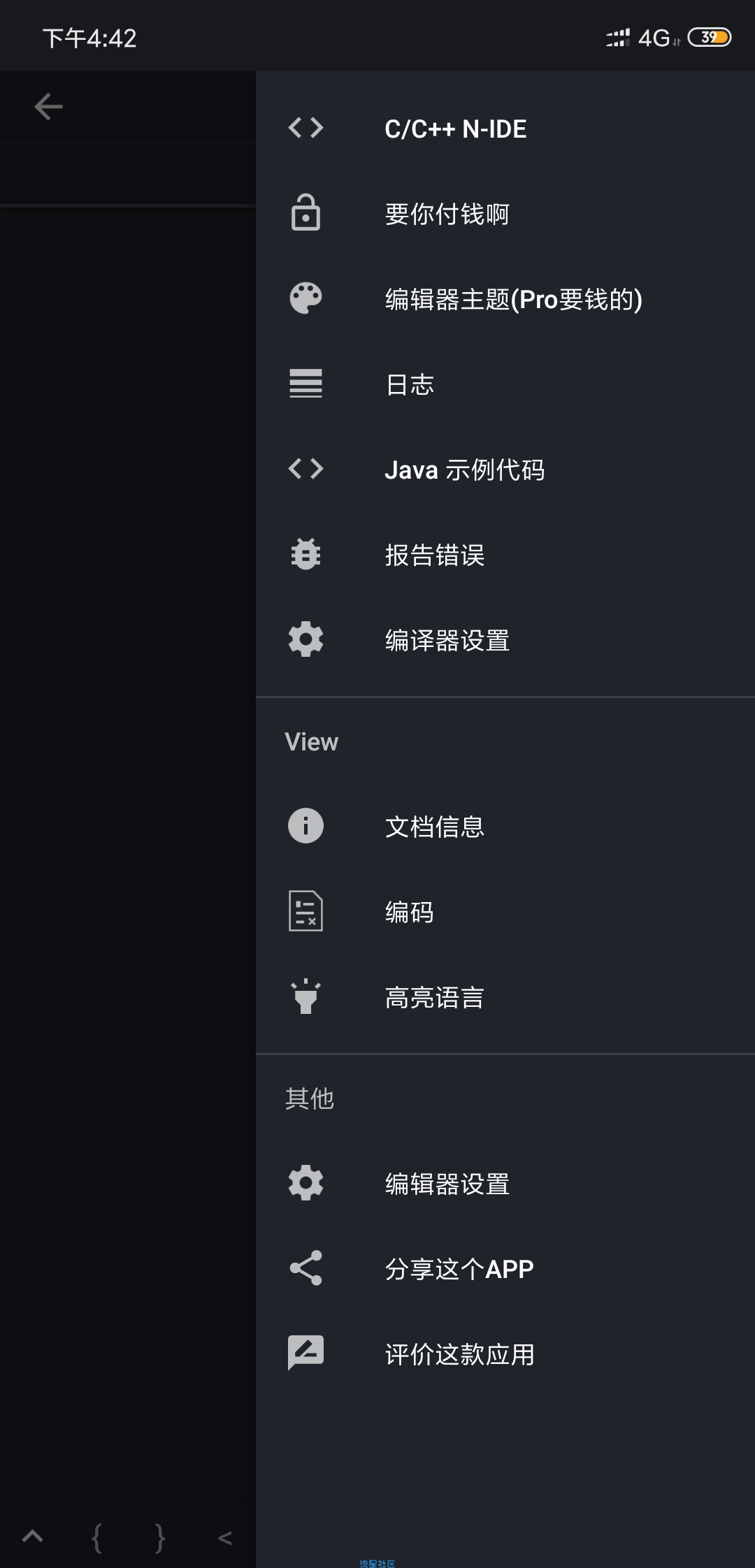Select 评价这款应用 to rate the app
Viewport: 755px width, 1568px height.
[x=459, y=1354]
